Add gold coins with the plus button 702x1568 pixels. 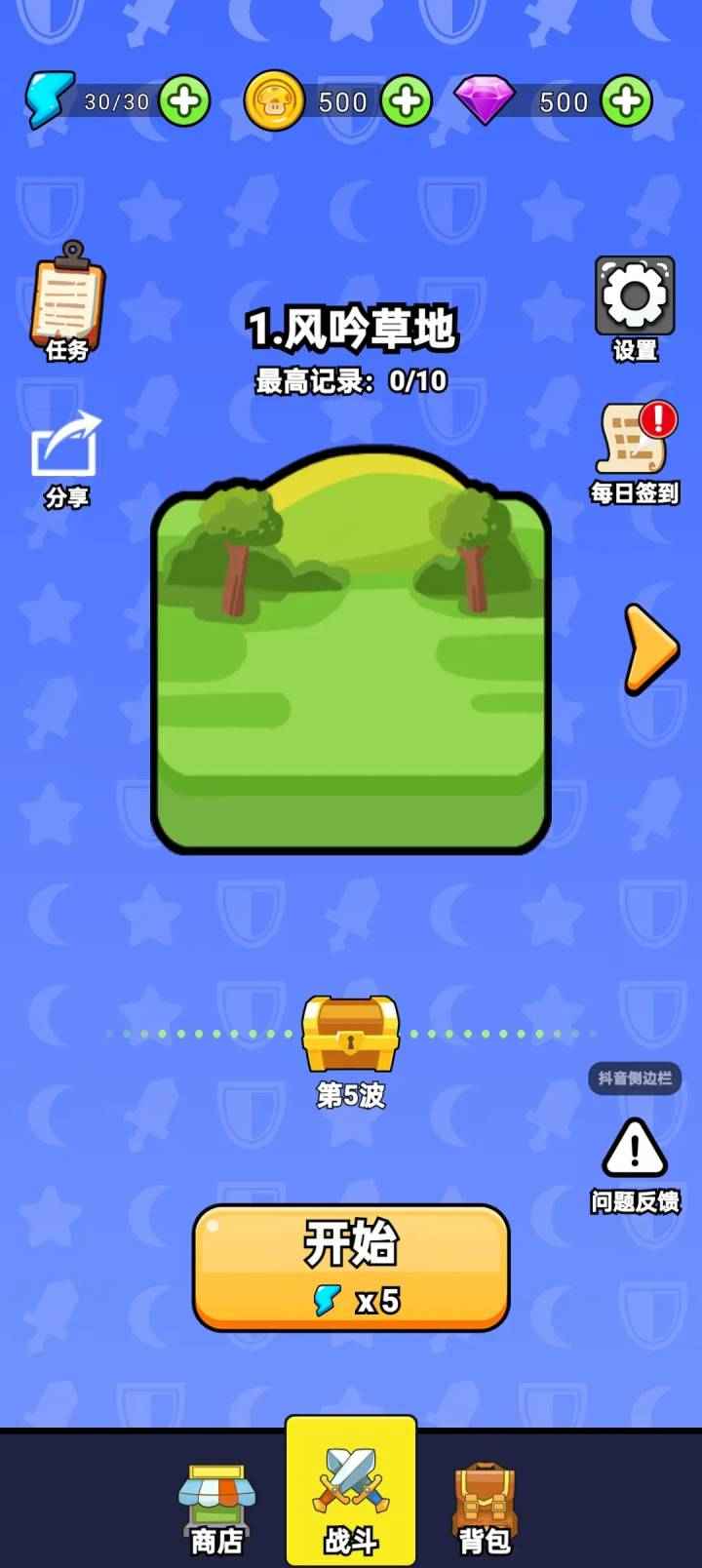(406, 100)
